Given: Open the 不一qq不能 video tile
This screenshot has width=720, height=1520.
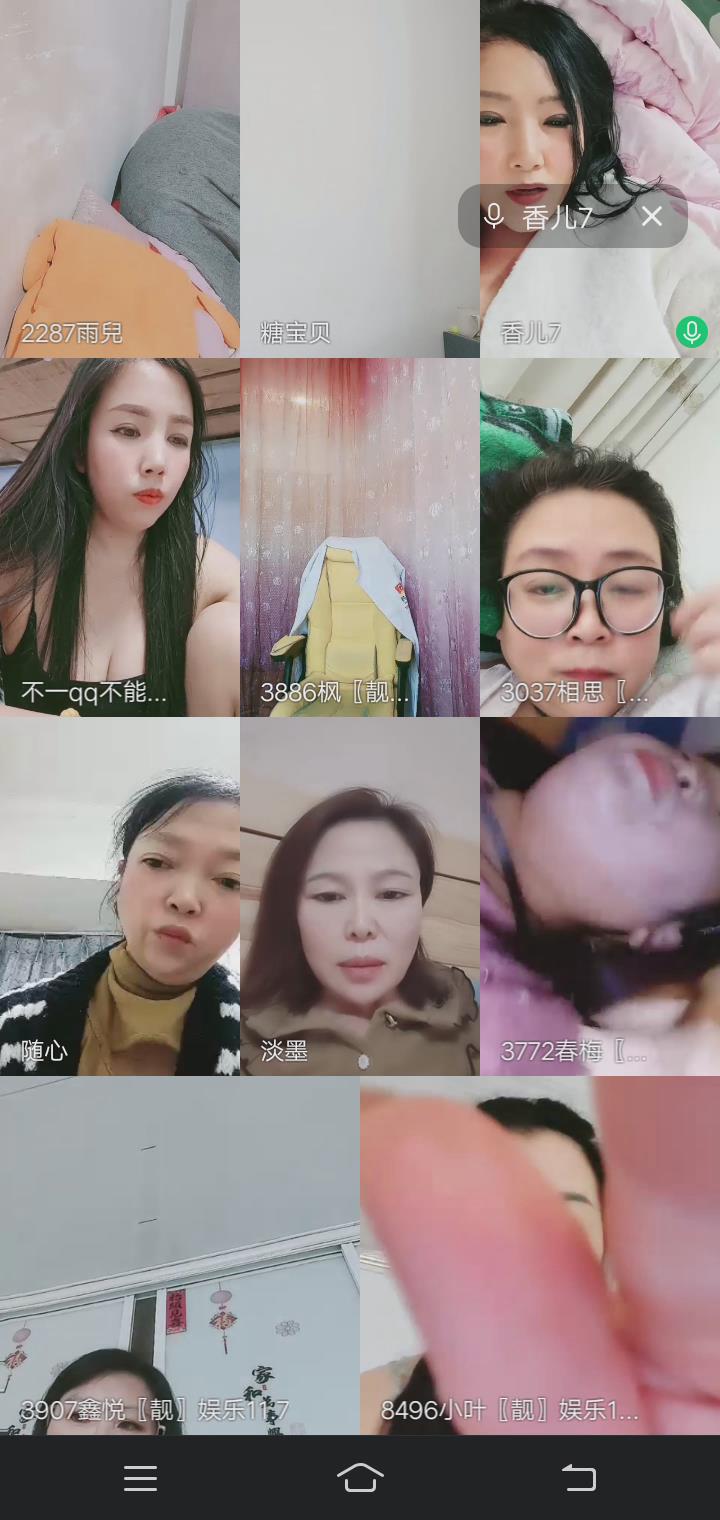Looking at the screenshot, I should click(119, 537).
